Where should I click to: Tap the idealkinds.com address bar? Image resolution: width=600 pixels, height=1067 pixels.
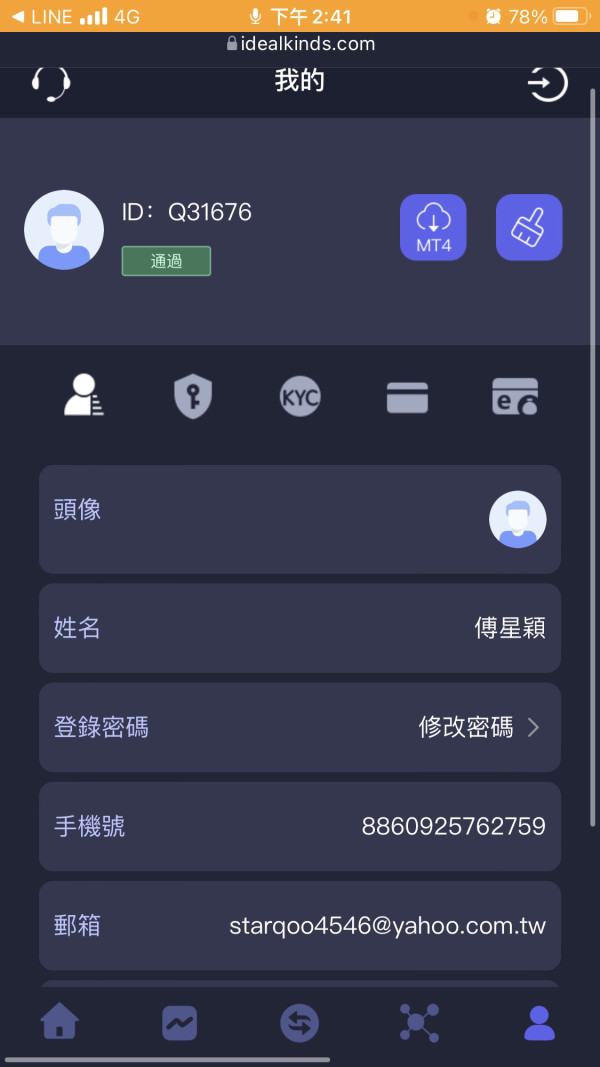click(300, 44)
